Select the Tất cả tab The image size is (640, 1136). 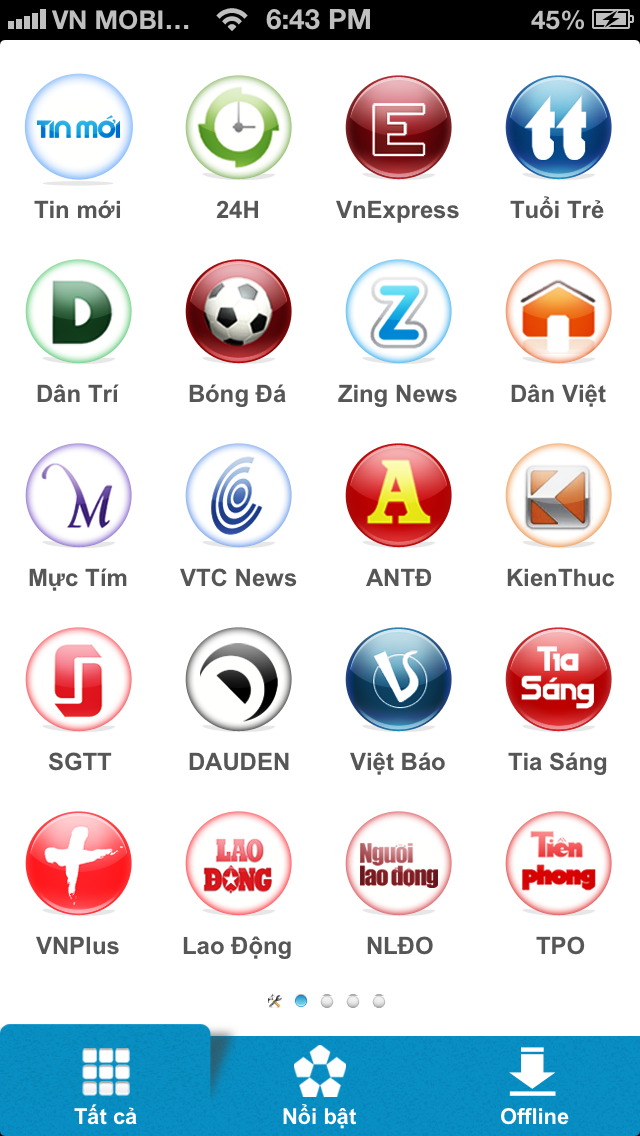click(x=105, y=1087)
